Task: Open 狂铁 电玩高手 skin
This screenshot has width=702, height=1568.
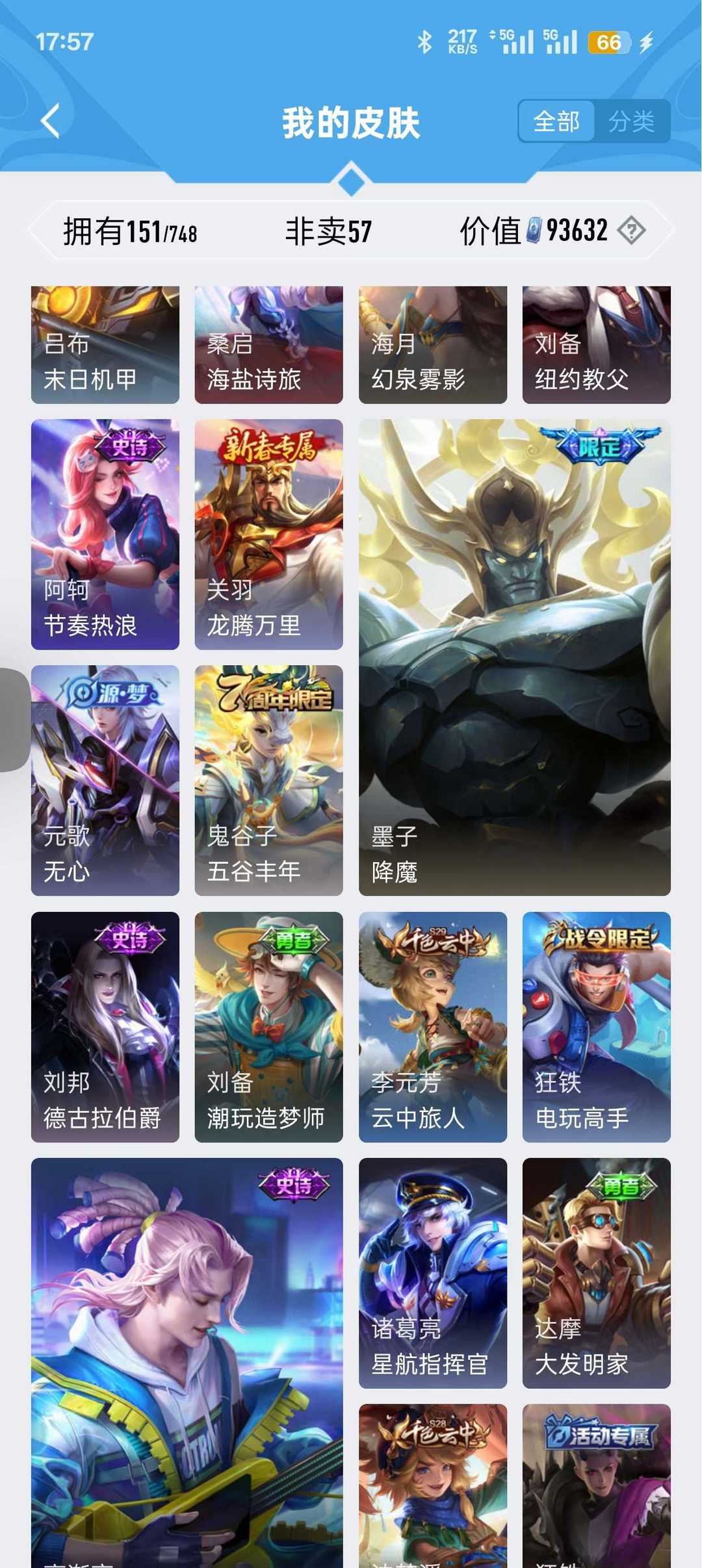Action: (x=596, y=1026)
